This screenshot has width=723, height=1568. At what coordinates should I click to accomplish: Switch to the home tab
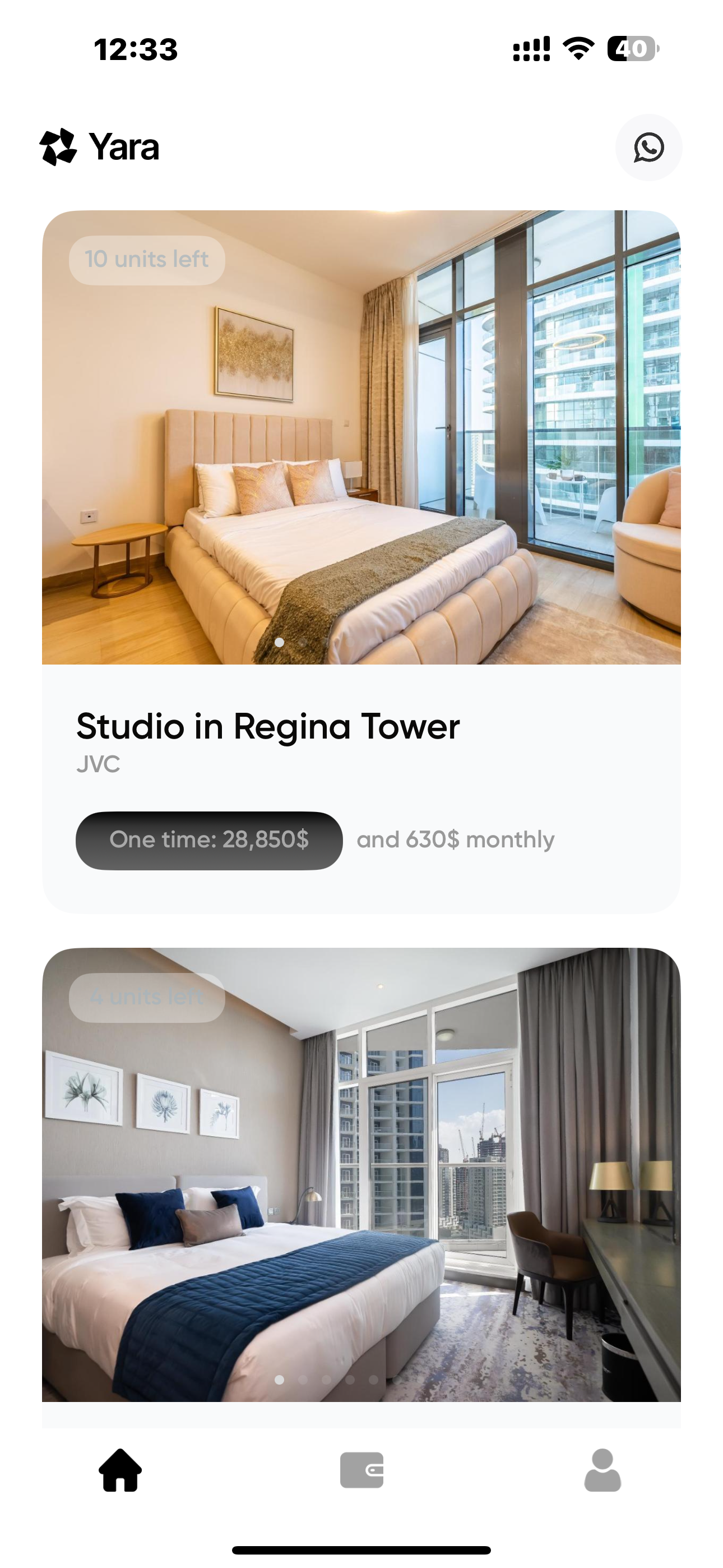click(121, 1470)
